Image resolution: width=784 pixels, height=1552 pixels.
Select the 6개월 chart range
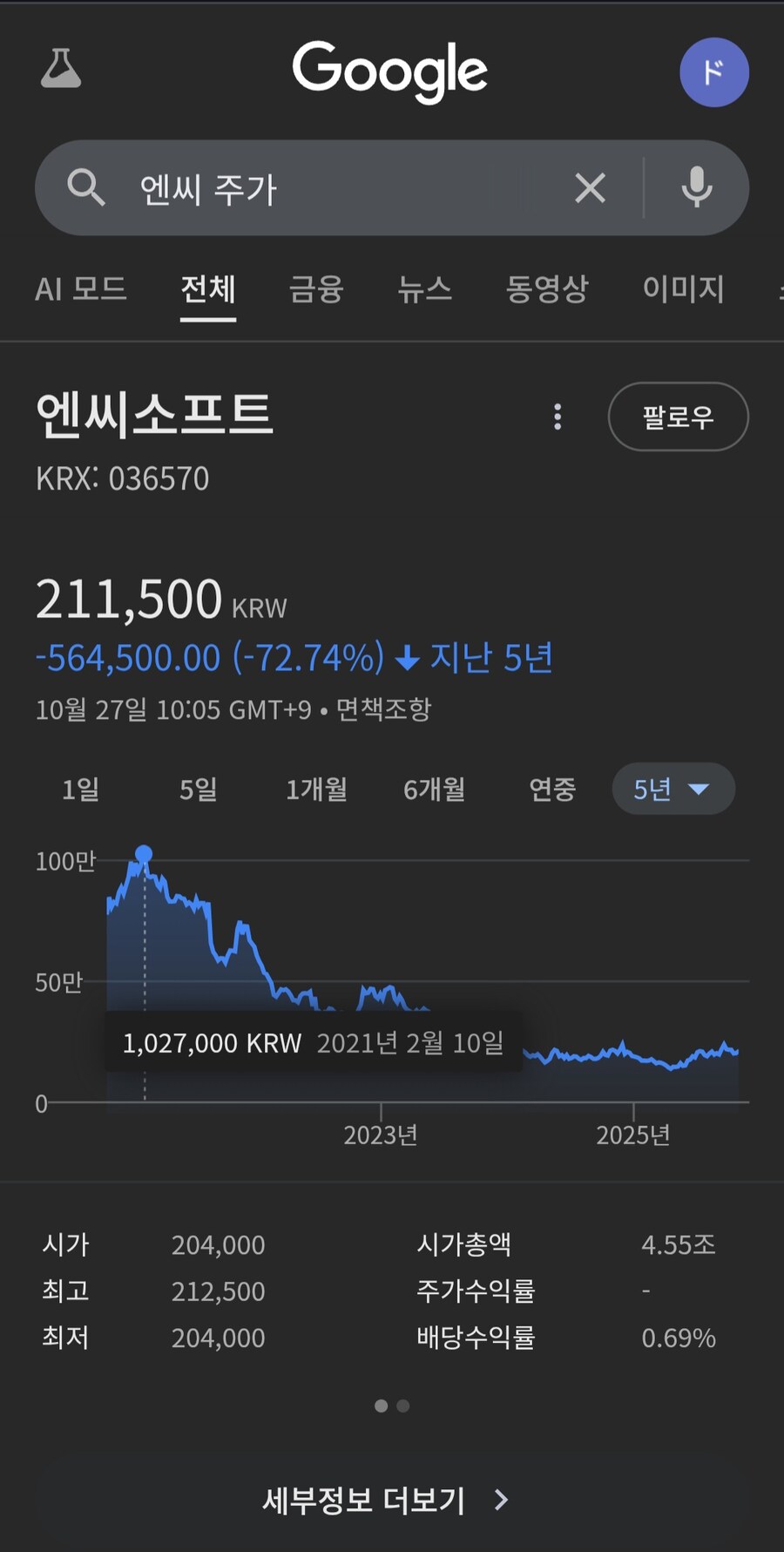click(x=434, y=790)
